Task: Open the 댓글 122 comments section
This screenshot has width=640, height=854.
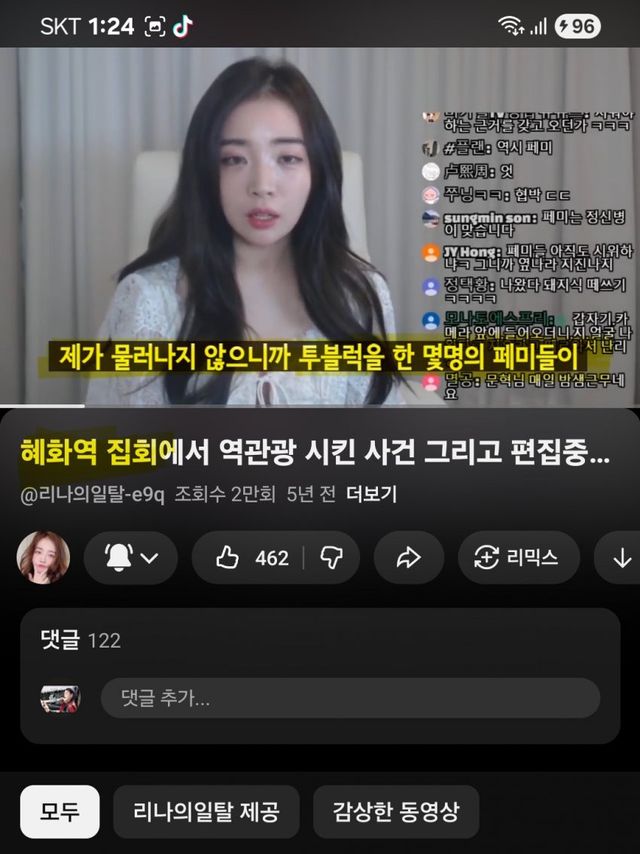Action: pyautogui.click(x=80, y=640)
